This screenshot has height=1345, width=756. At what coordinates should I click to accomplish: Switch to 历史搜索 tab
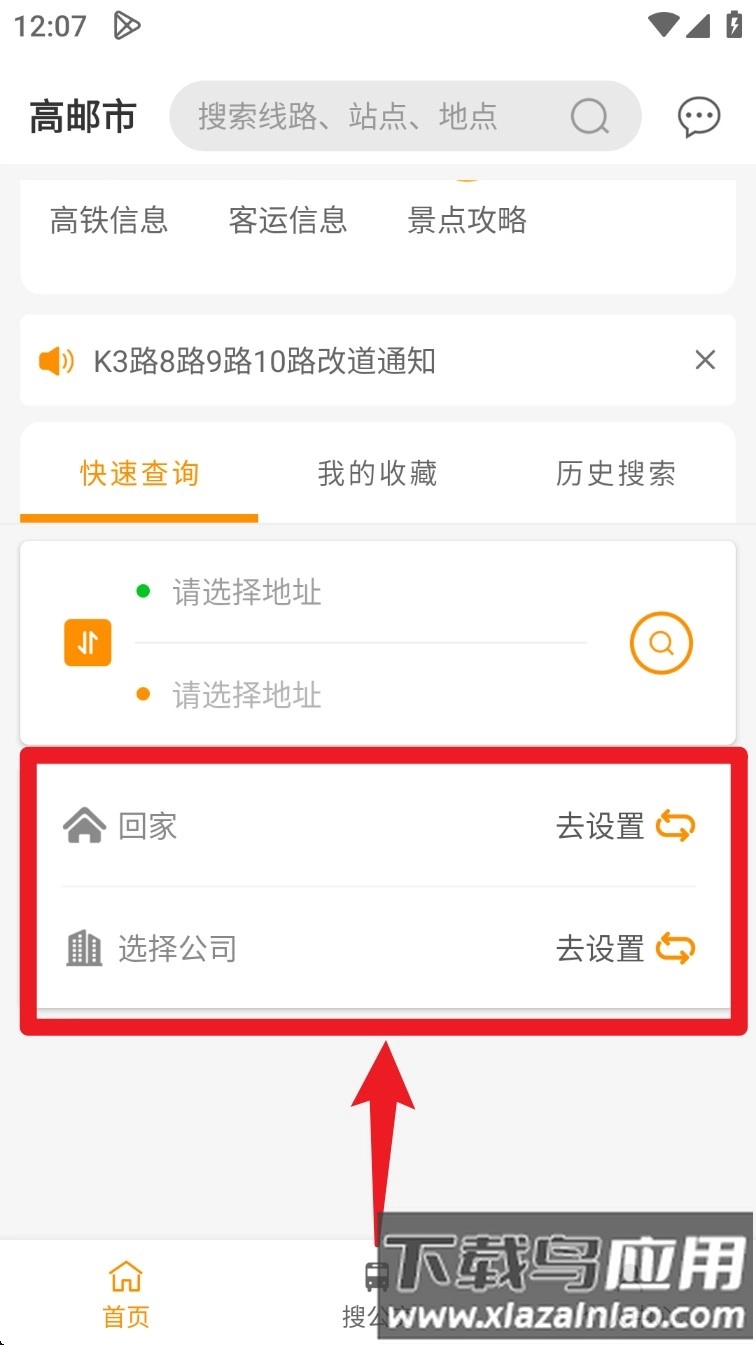click(x=616, y=473)
